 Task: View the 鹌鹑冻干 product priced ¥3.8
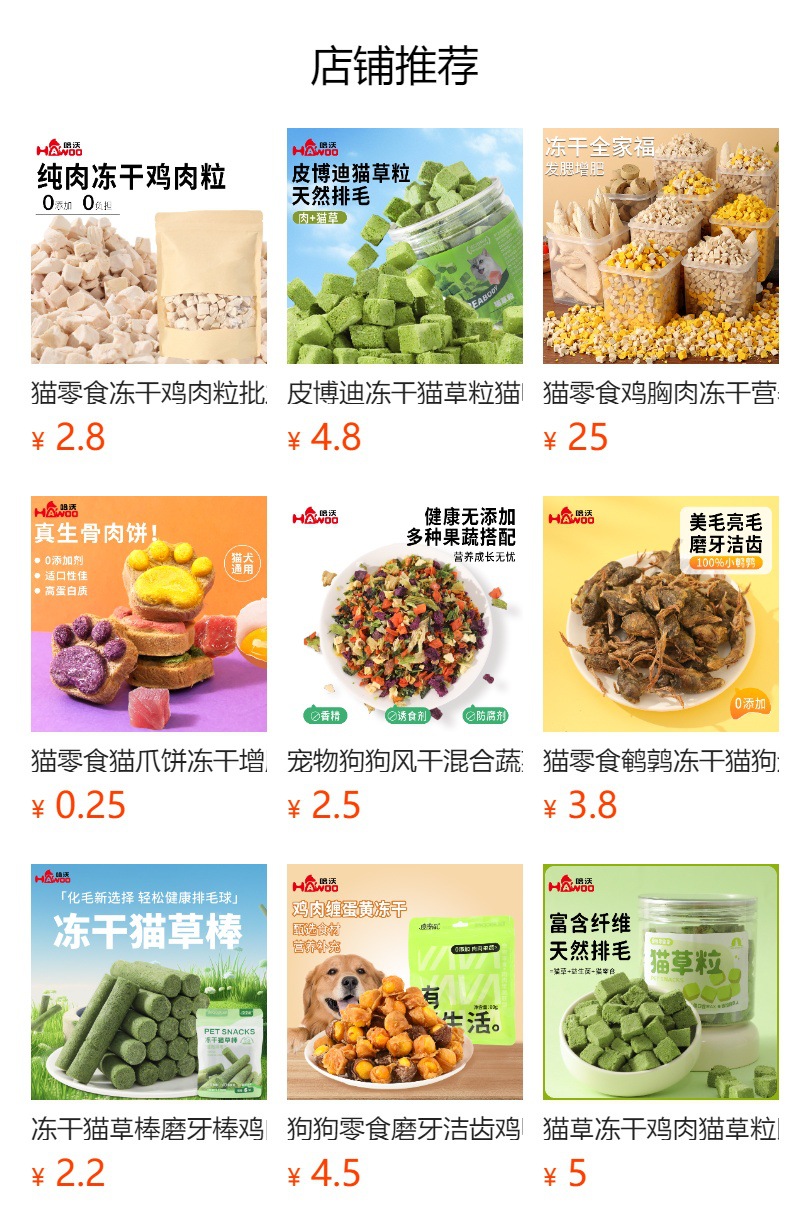(x=661, y=614)
